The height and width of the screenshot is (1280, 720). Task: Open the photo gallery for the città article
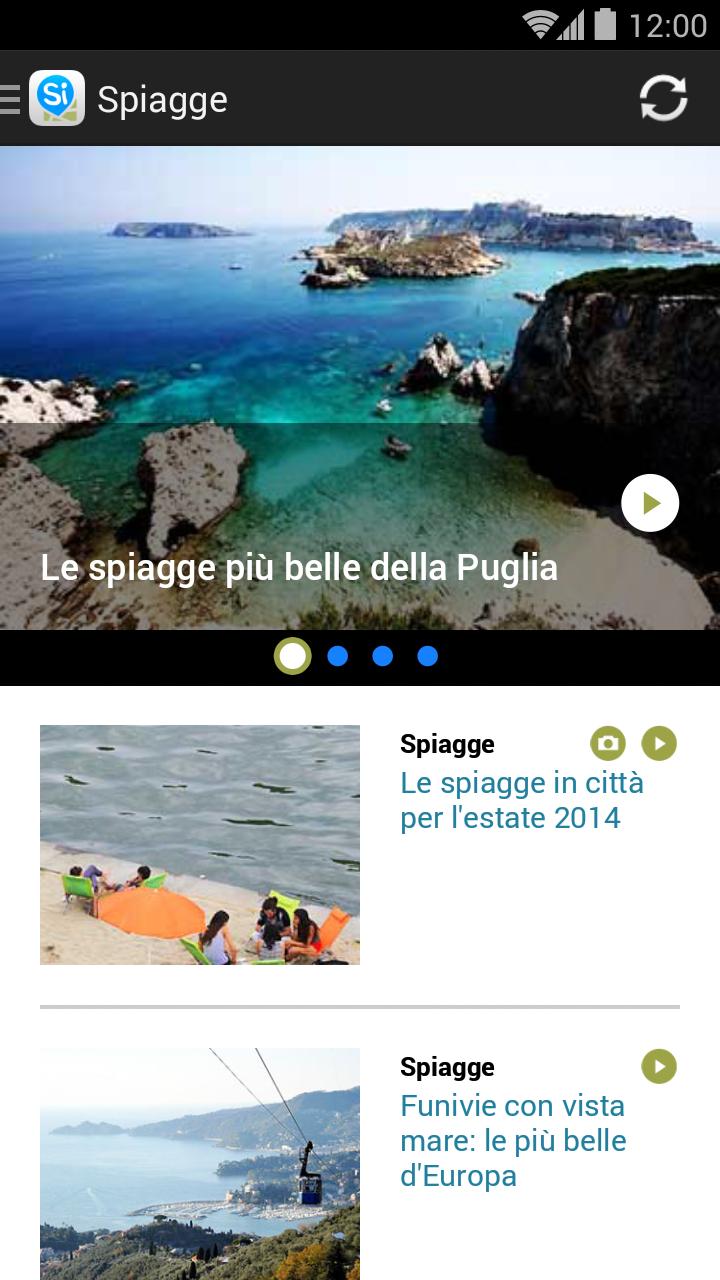click(608, 743)
